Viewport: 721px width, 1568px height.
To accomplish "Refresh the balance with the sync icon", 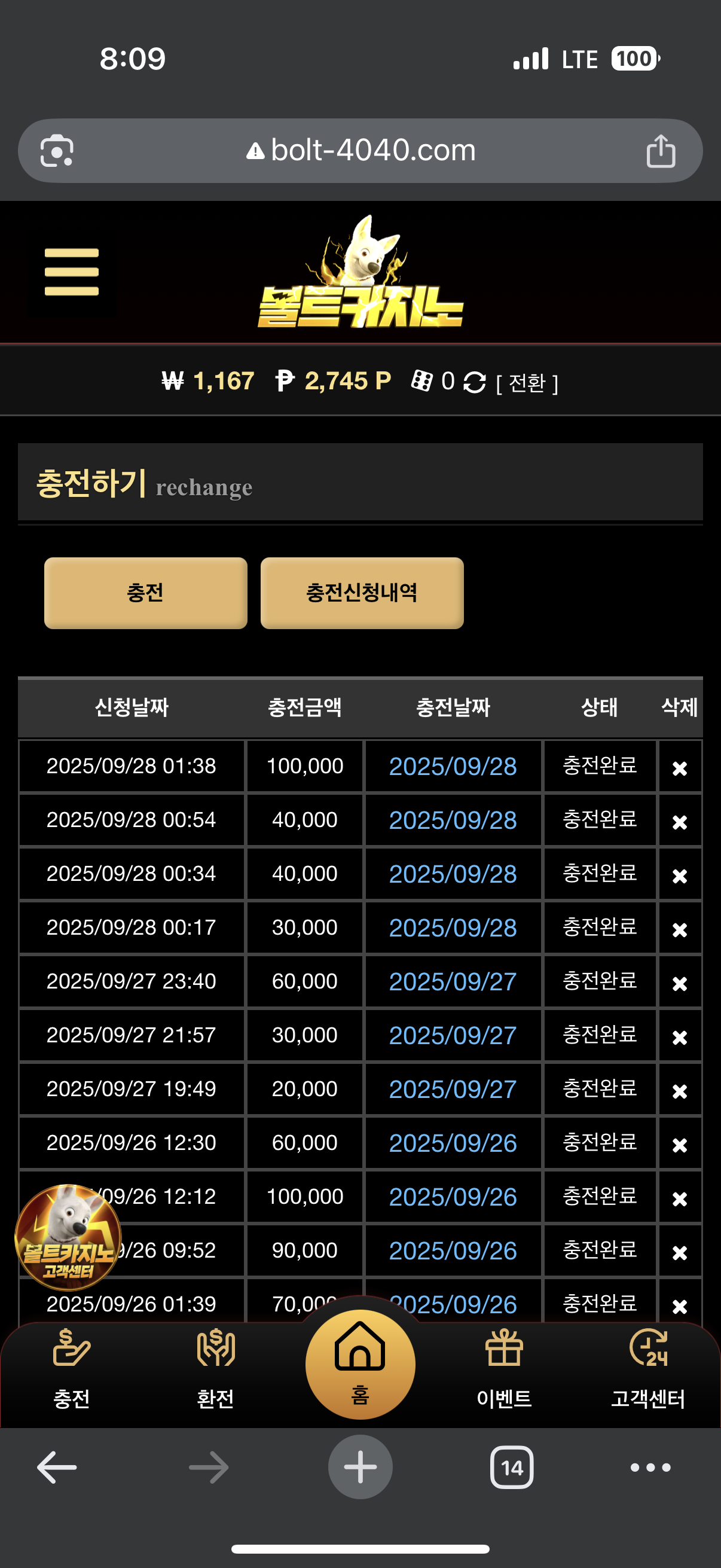I will [474, 382].
